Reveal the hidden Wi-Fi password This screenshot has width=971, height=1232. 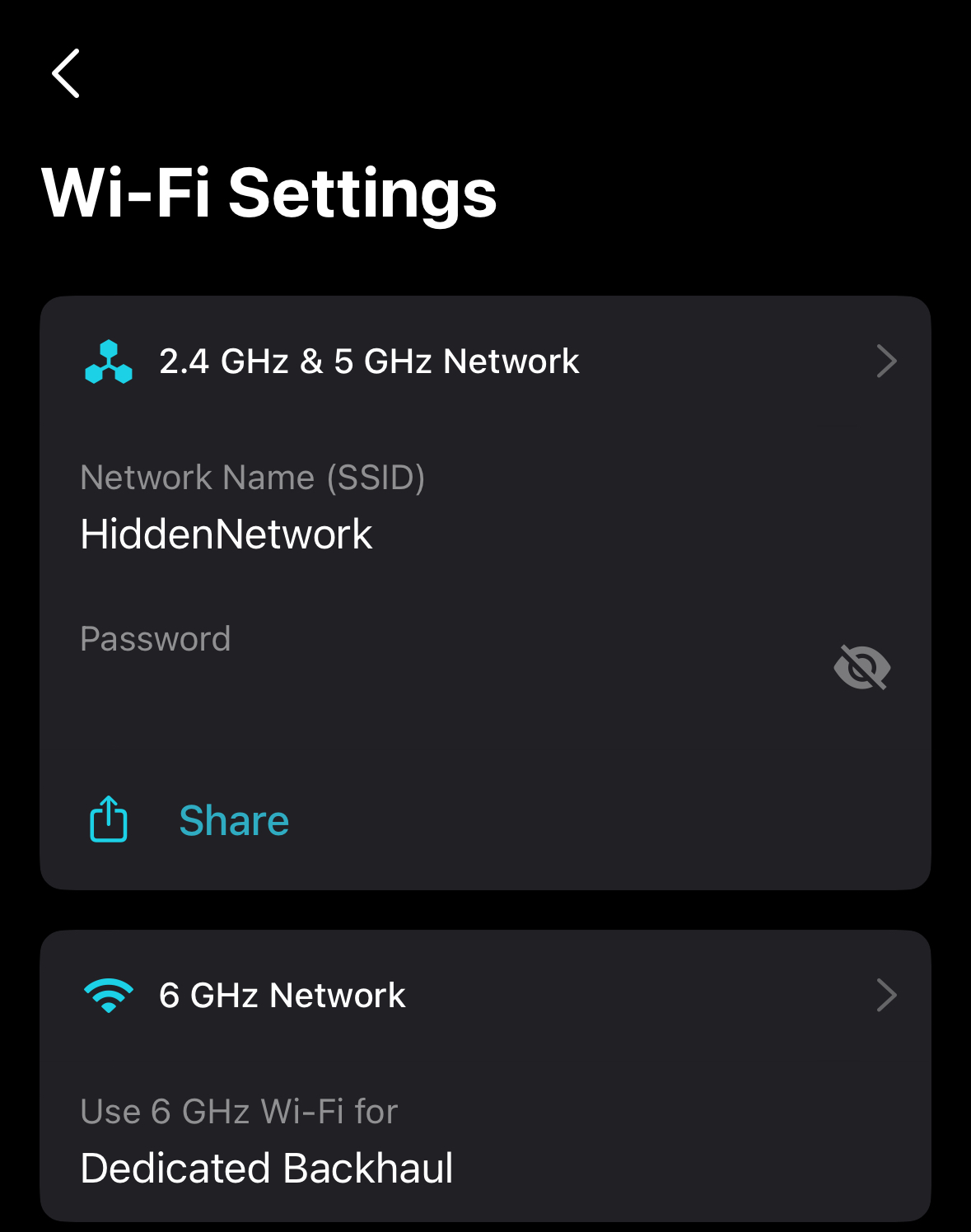861,667
